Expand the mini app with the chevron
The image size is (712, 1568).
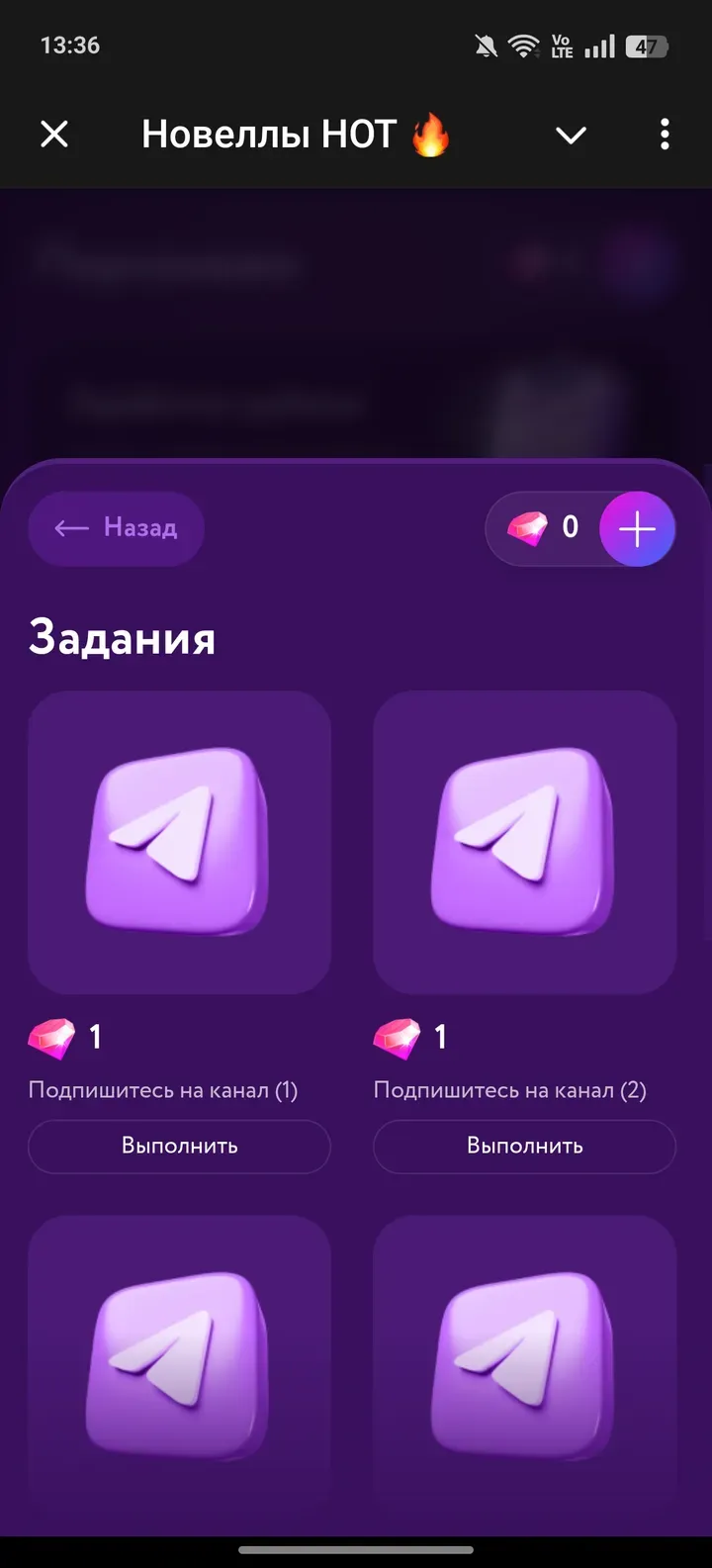click(x=571, y=135)
